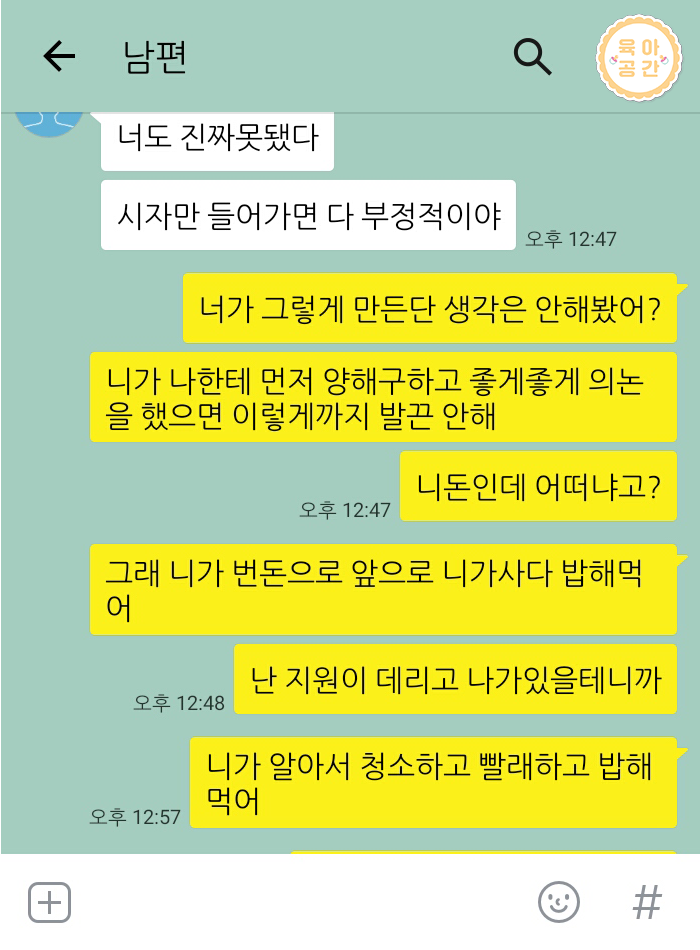Open the emoticon picker
The height and width of the screenshot is (950, 700).
click(x=559, y=902)
